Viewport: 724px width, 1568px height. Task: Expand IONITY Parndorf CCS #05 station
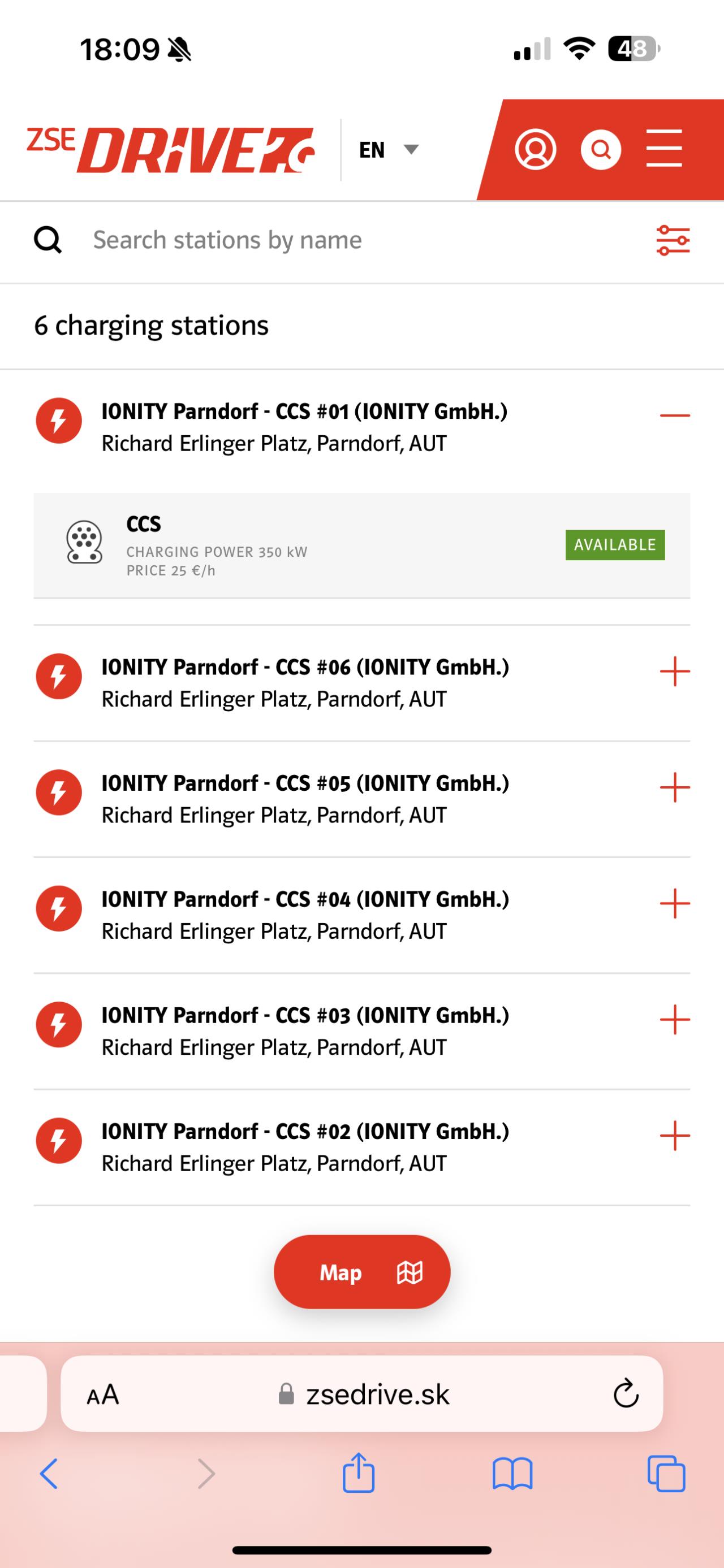pos(675,787)
